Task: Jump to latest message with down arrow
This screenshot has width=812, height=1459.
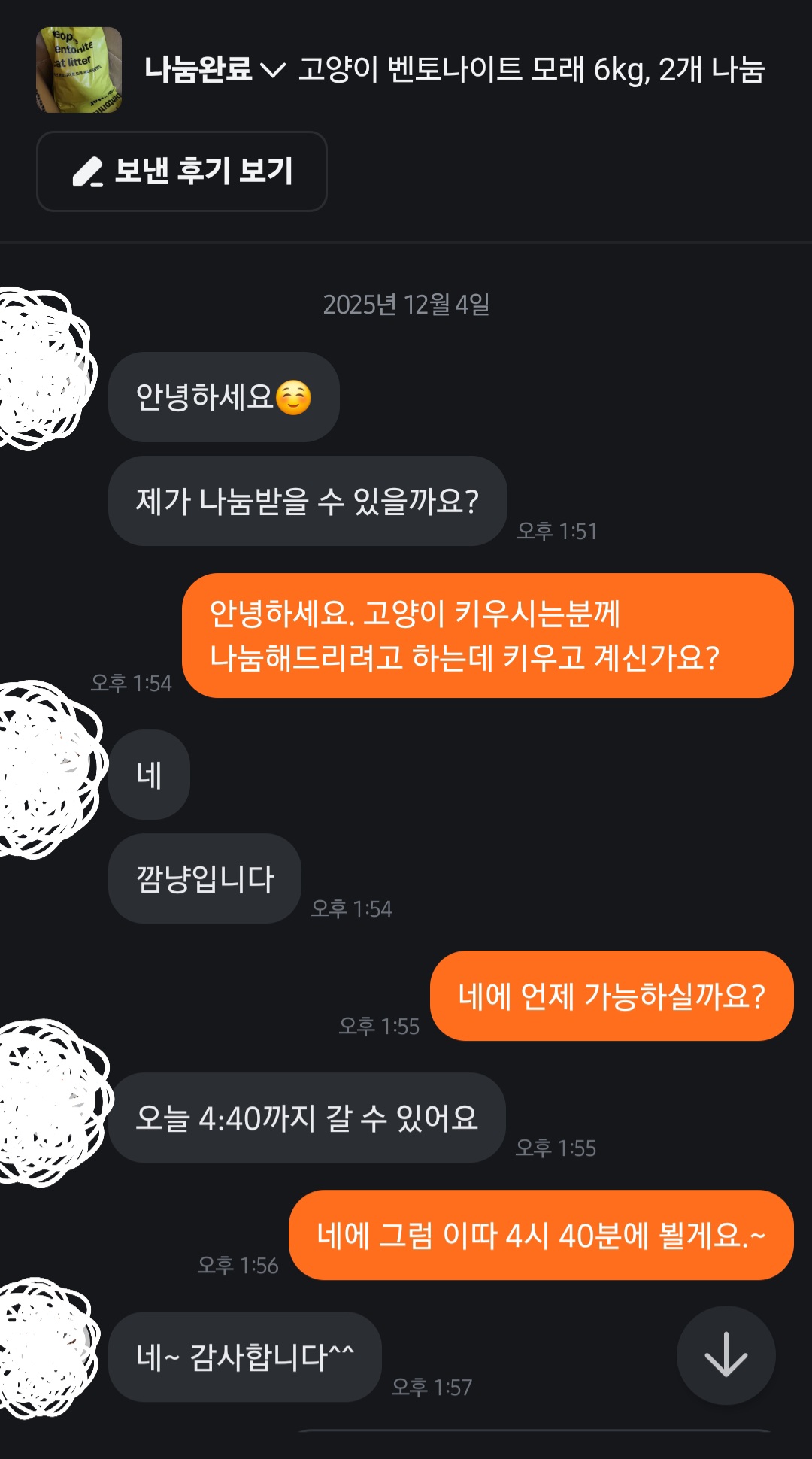Action: (726, 1355)
